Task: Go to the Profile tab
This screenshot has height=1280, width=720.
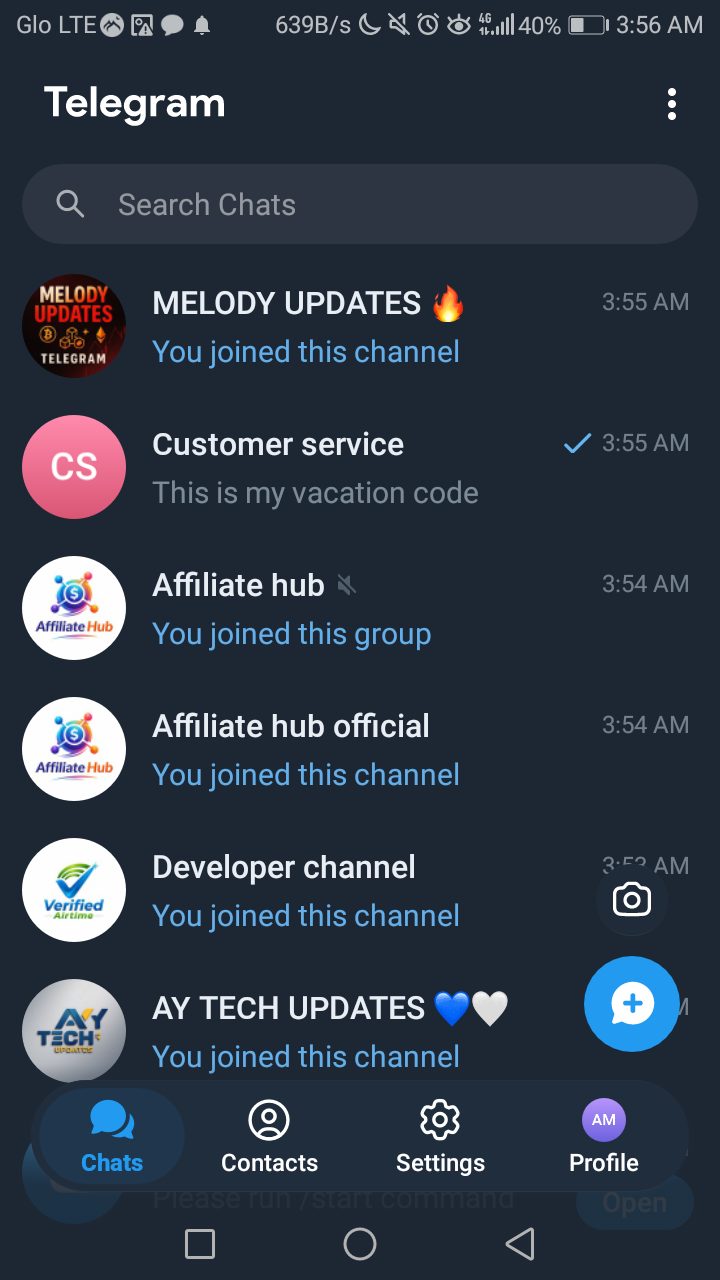Action: coord(604,1136)
